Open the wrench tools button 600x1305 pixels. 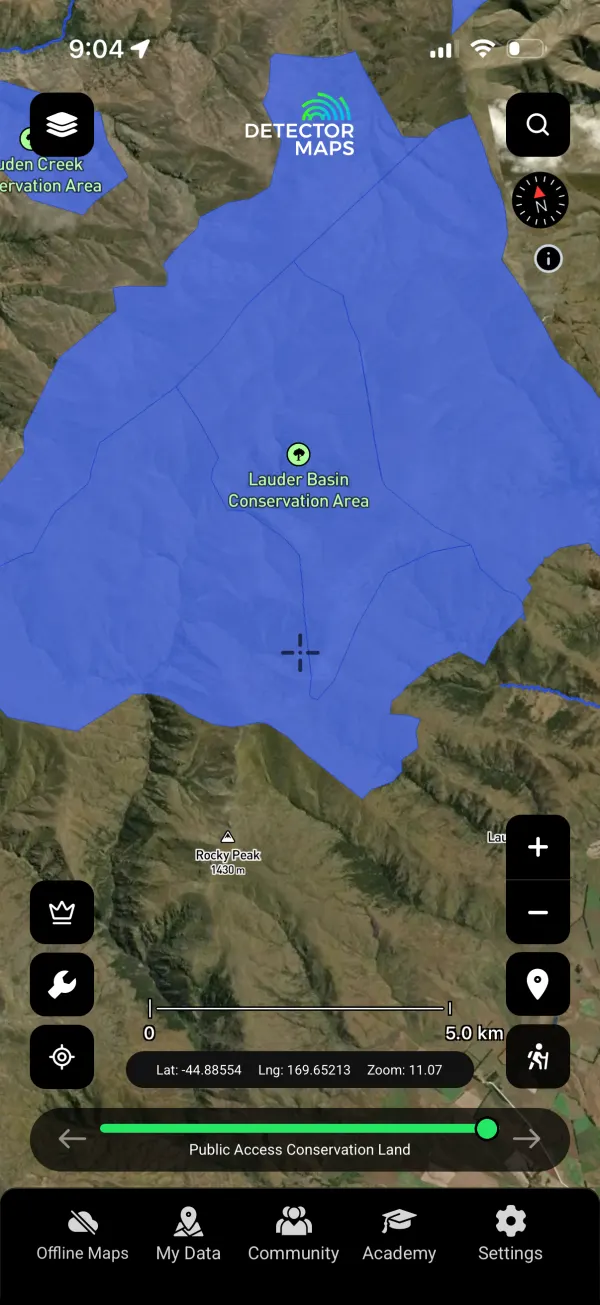pyautogui.click(x=62, y=984)
